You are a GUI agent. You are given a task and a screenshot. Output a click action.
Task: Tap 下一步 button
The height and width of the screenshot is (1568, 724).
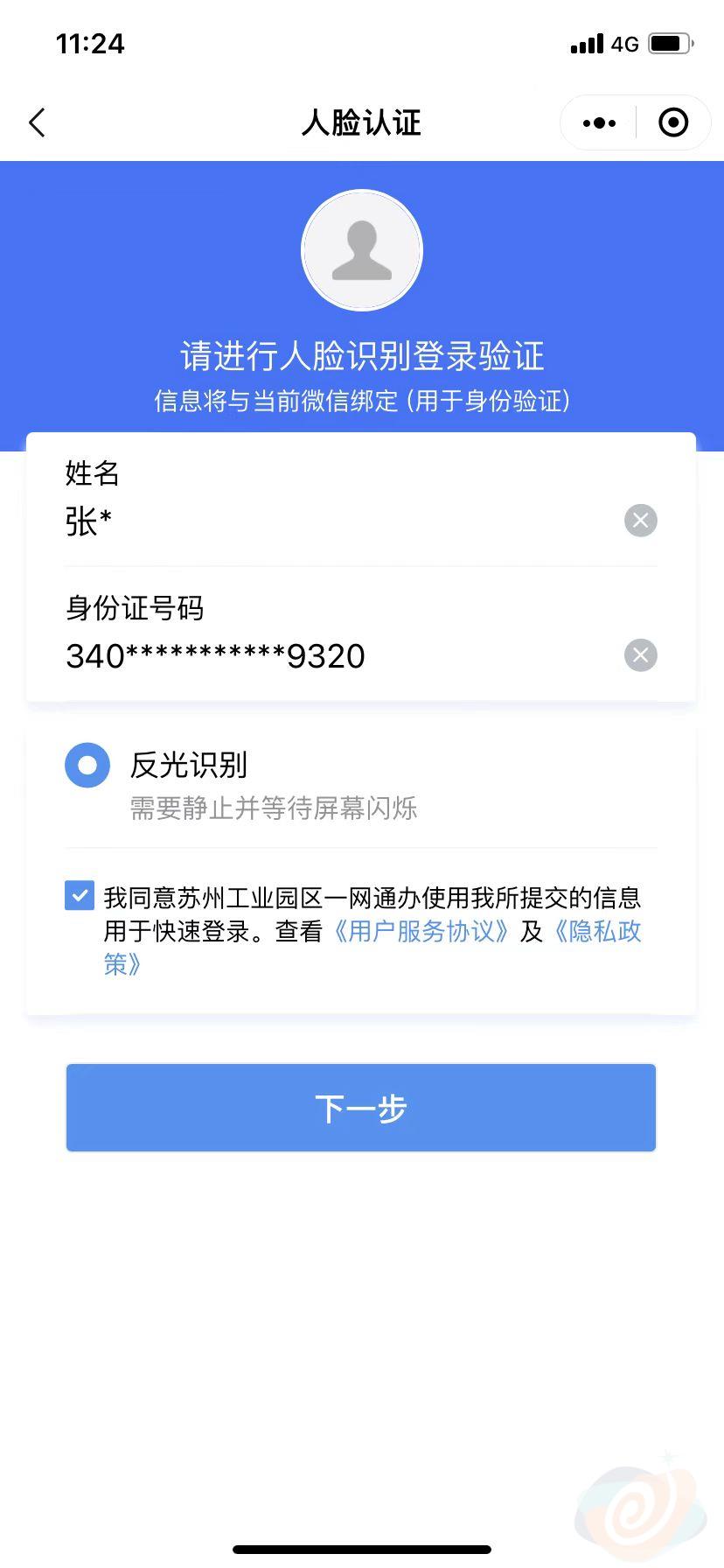(x=361, y=1108)
